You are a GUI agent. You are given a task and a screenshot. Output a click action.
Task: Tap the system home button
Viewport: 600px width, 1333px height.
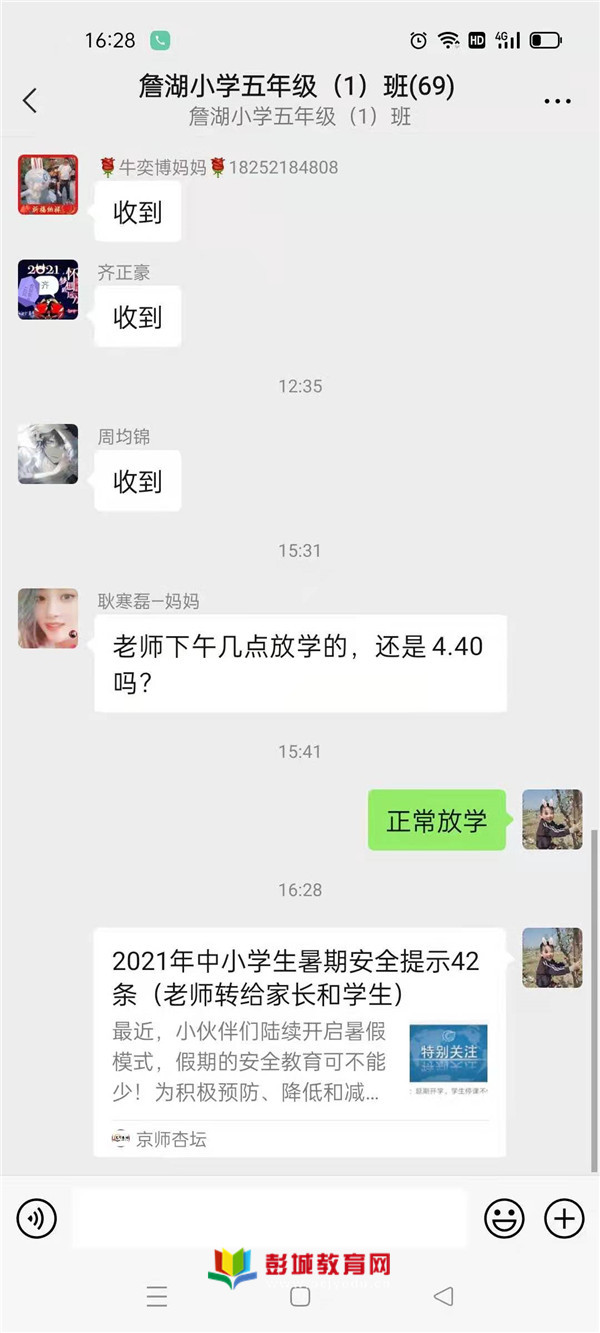[x=300, y=1297]
